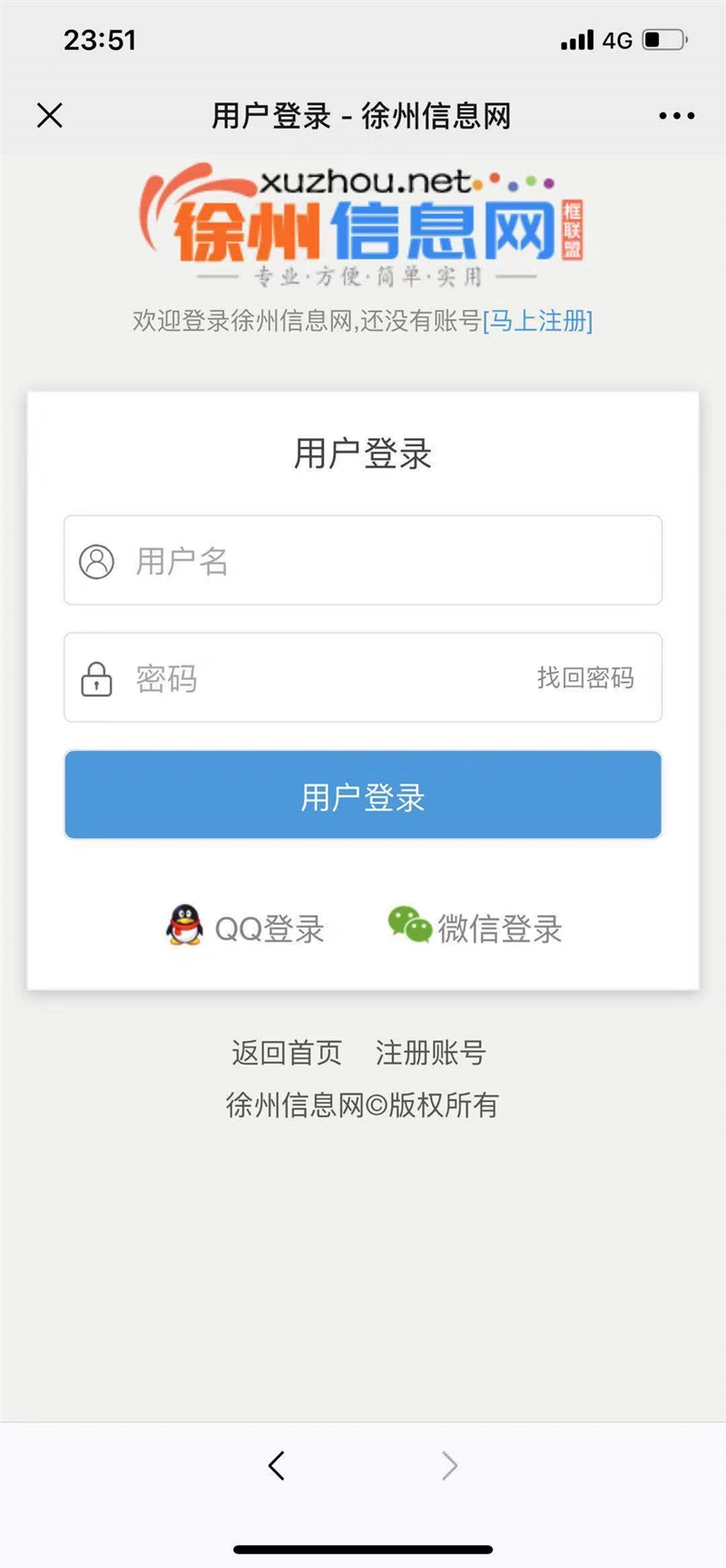The image size is (726, 1568).
Task: Close the webview with the X icon
Action: coord(50,115)
